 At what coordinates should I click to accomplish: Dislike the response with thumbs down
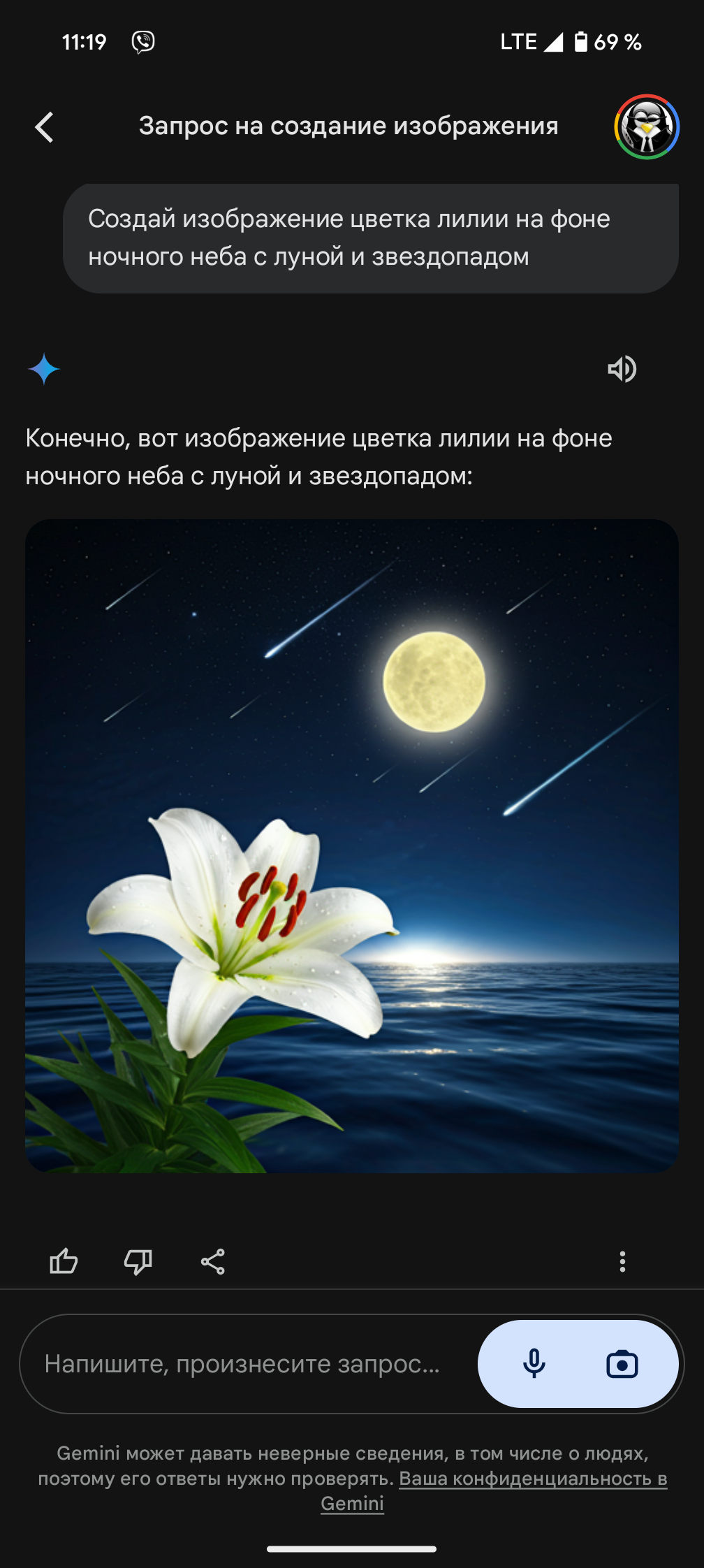pos(138,1261)
